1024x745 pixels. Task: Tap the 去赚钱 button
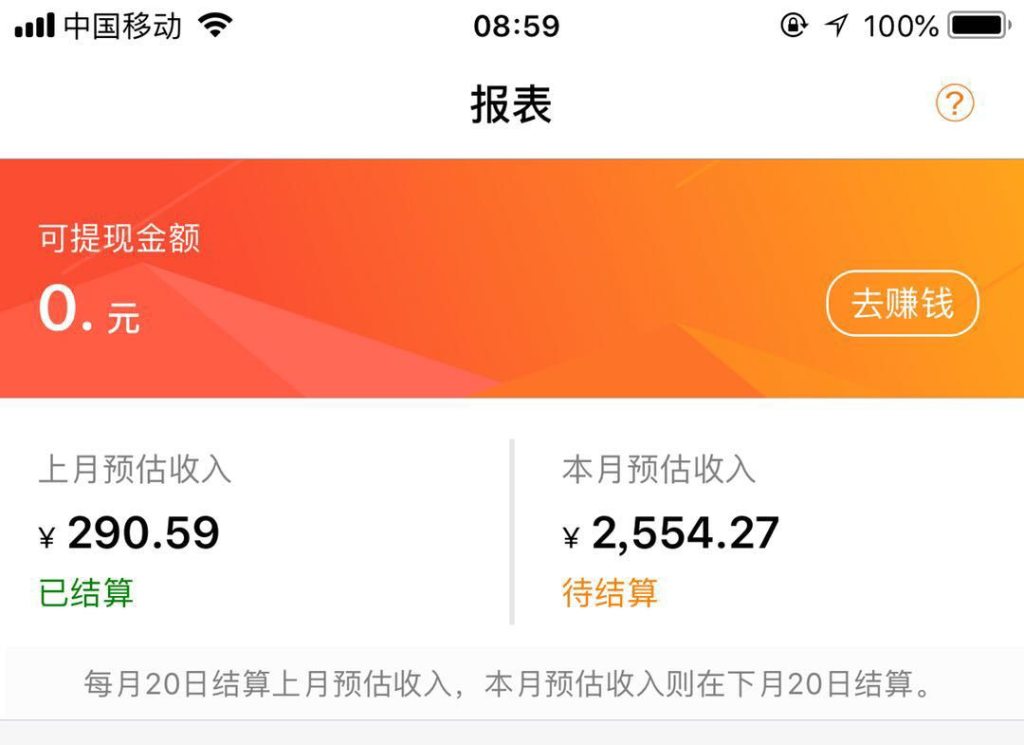pos(902,303)
